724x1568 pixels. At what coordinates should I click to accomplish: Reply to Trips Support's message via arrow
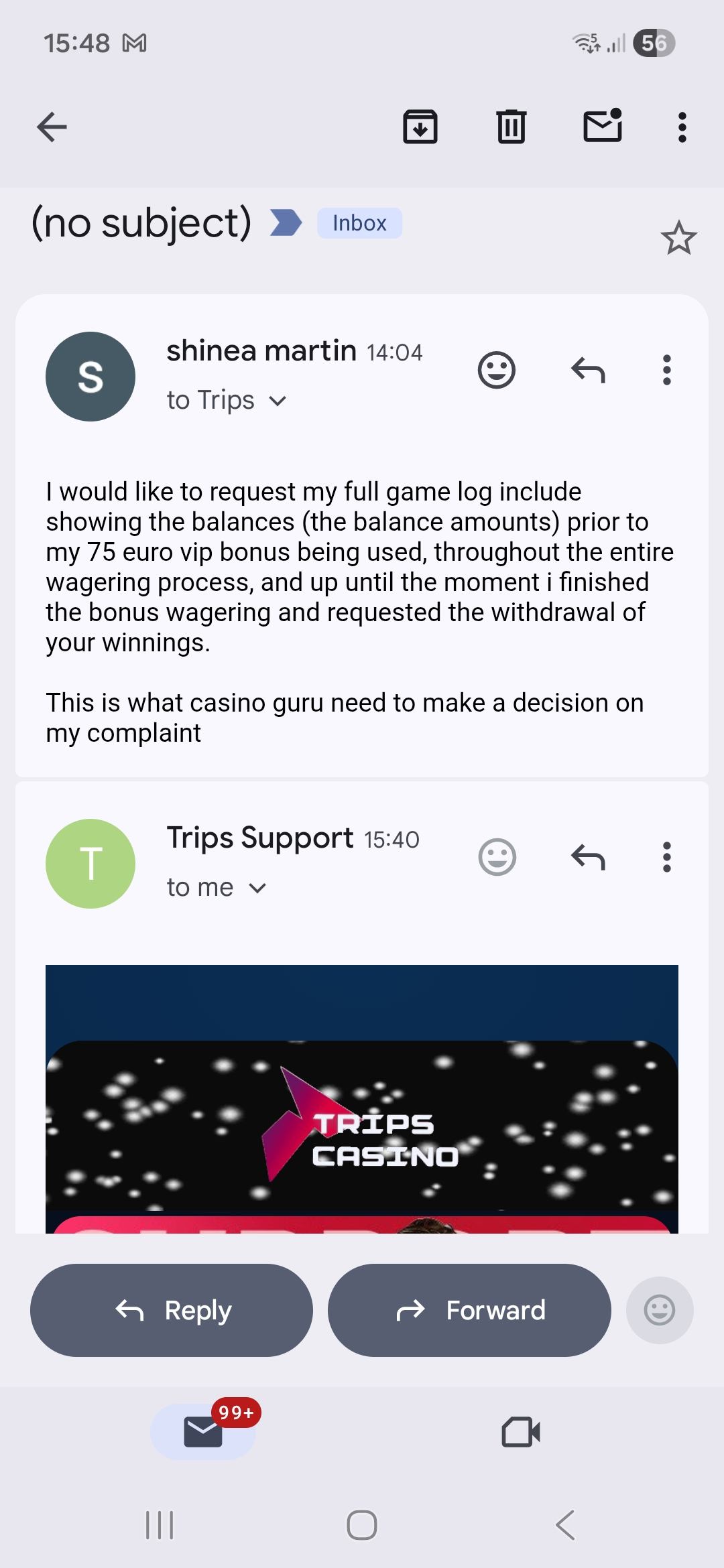pos(588,857)
